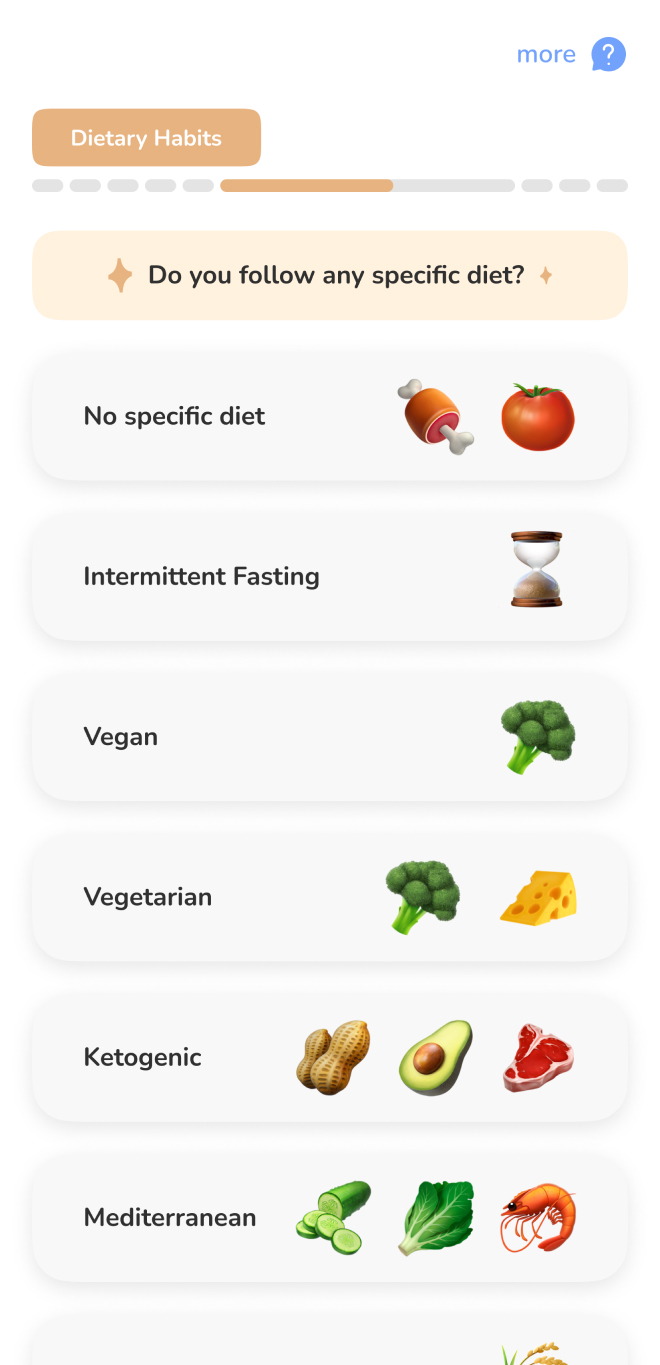The height and width of the screenshot is (1365, 660).
Task: Select Vegetarian as your diet
Action: 329,897
